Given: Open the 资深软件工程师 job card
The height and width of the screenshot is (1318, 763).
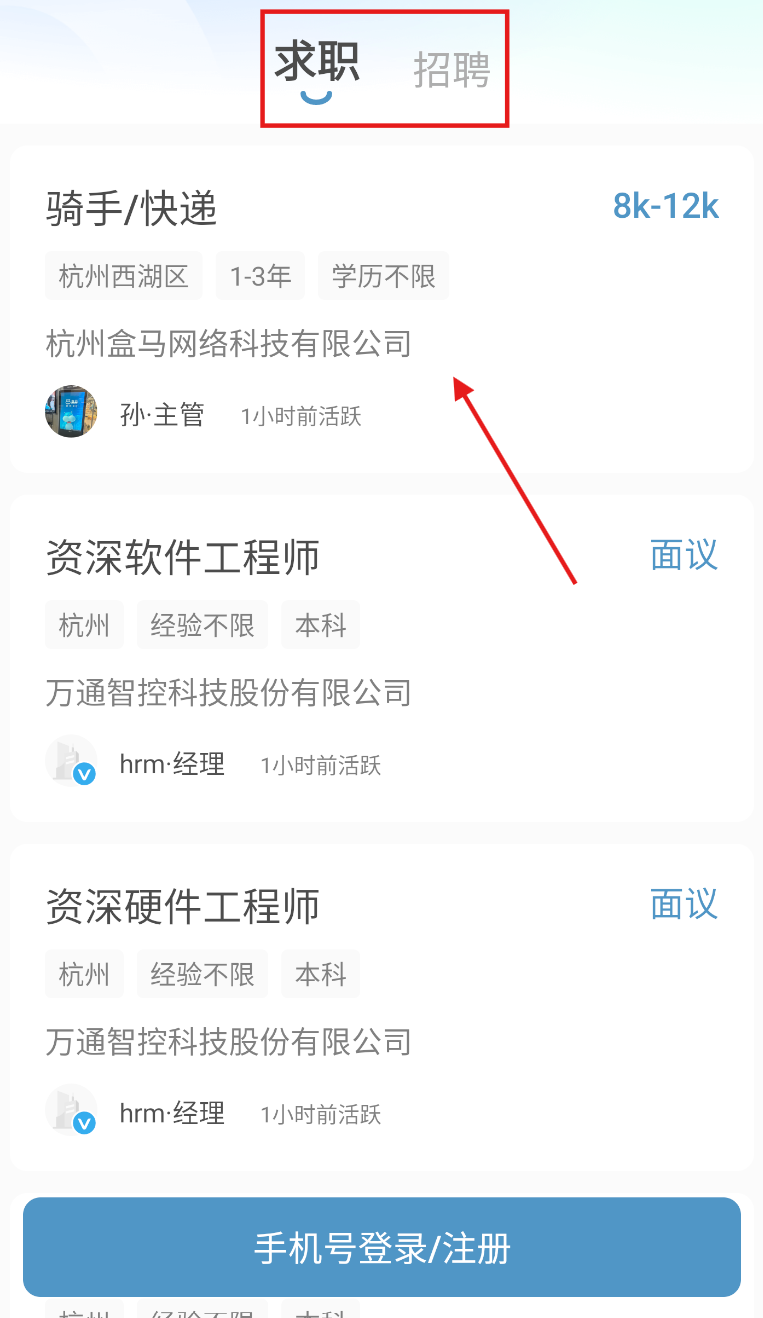Looking at the screenshot, I should (382, 658).
